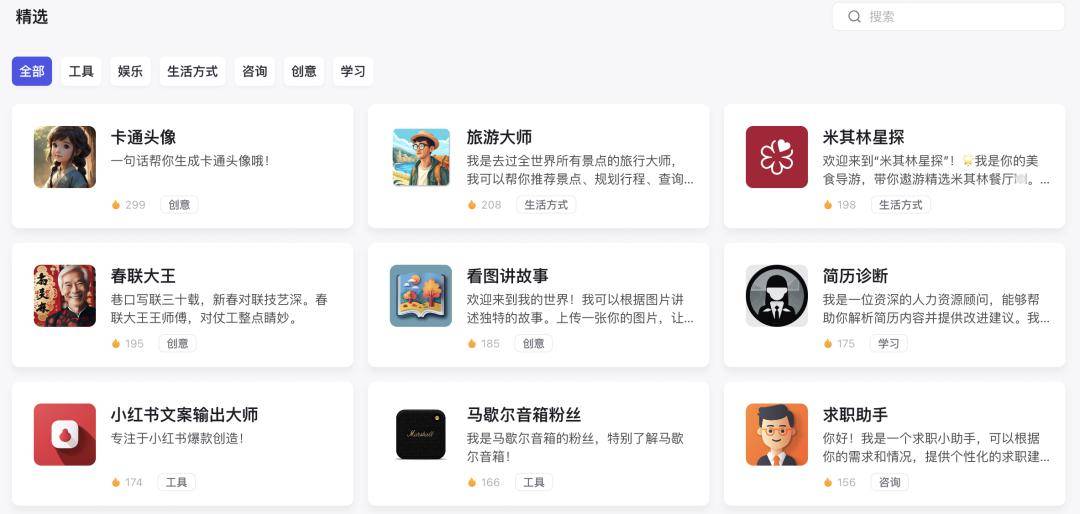Open the 春联大王 card
The height and width of the screenshot is (514, 1080).
tap(182, 304)
